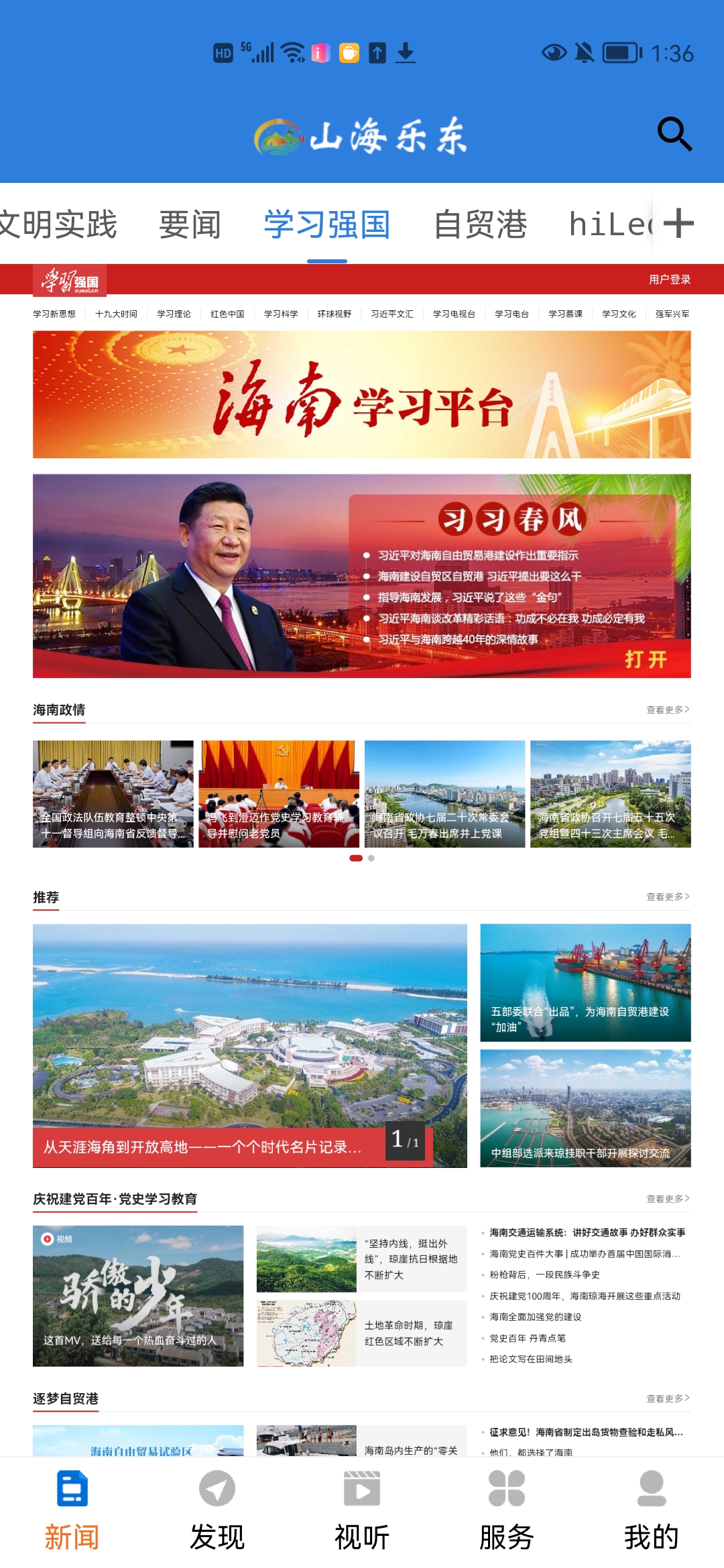This screenshot has height=1568, width=724.
Task: Switch to the 要闻 tab
Action: [x=190, y=224]
